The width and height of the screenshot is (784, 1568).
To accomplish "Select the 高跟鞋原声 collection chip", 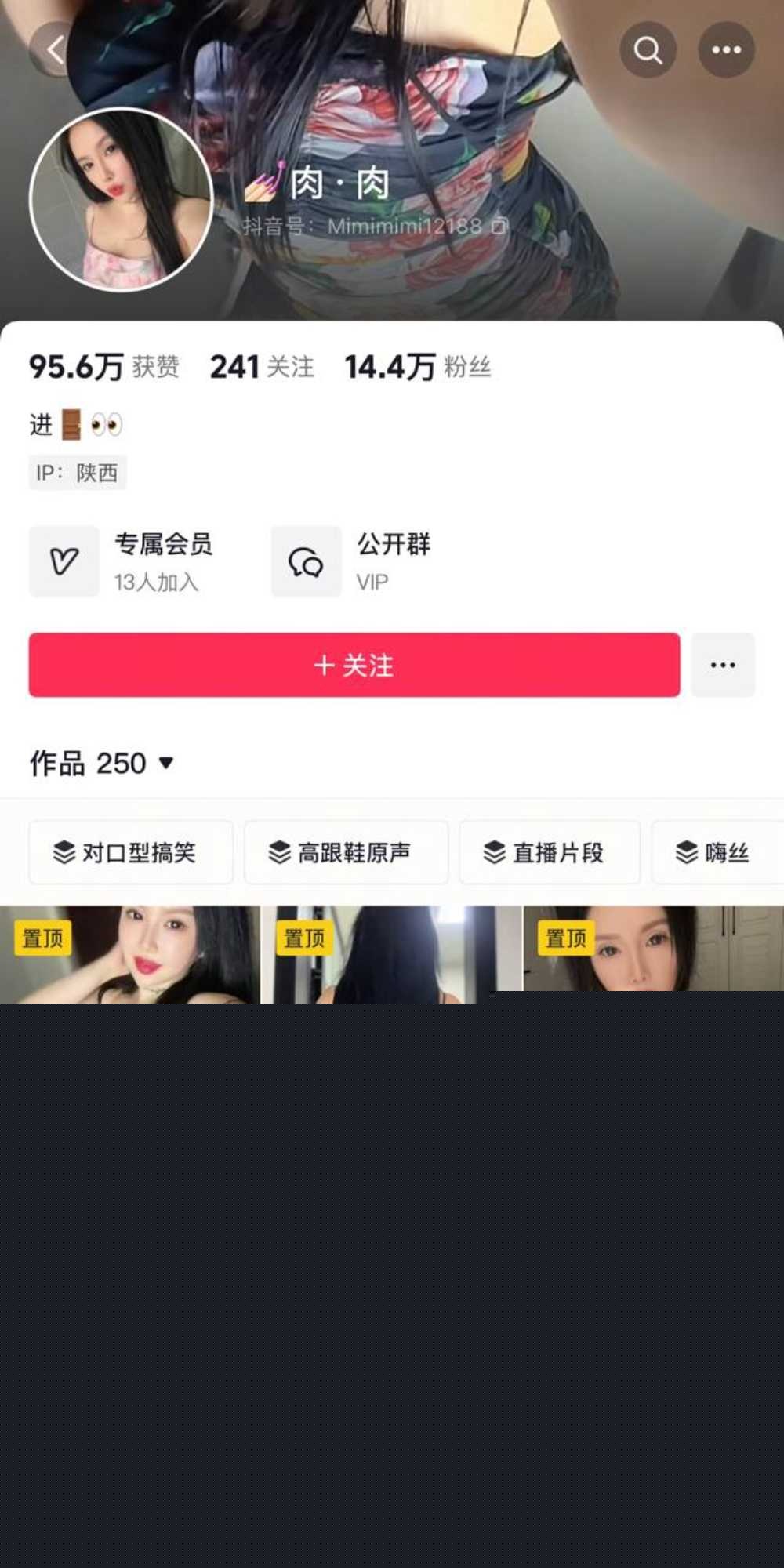I will 346,852.
